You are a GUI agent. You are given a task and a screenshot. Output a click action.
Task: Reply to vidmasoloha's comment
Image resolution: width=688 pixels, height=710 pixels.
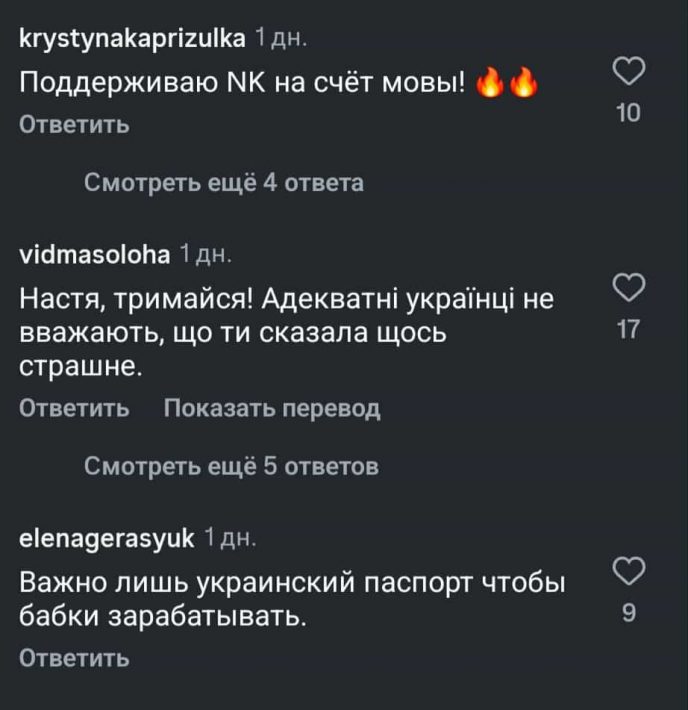pyautogui.click(x=75, y=409)
